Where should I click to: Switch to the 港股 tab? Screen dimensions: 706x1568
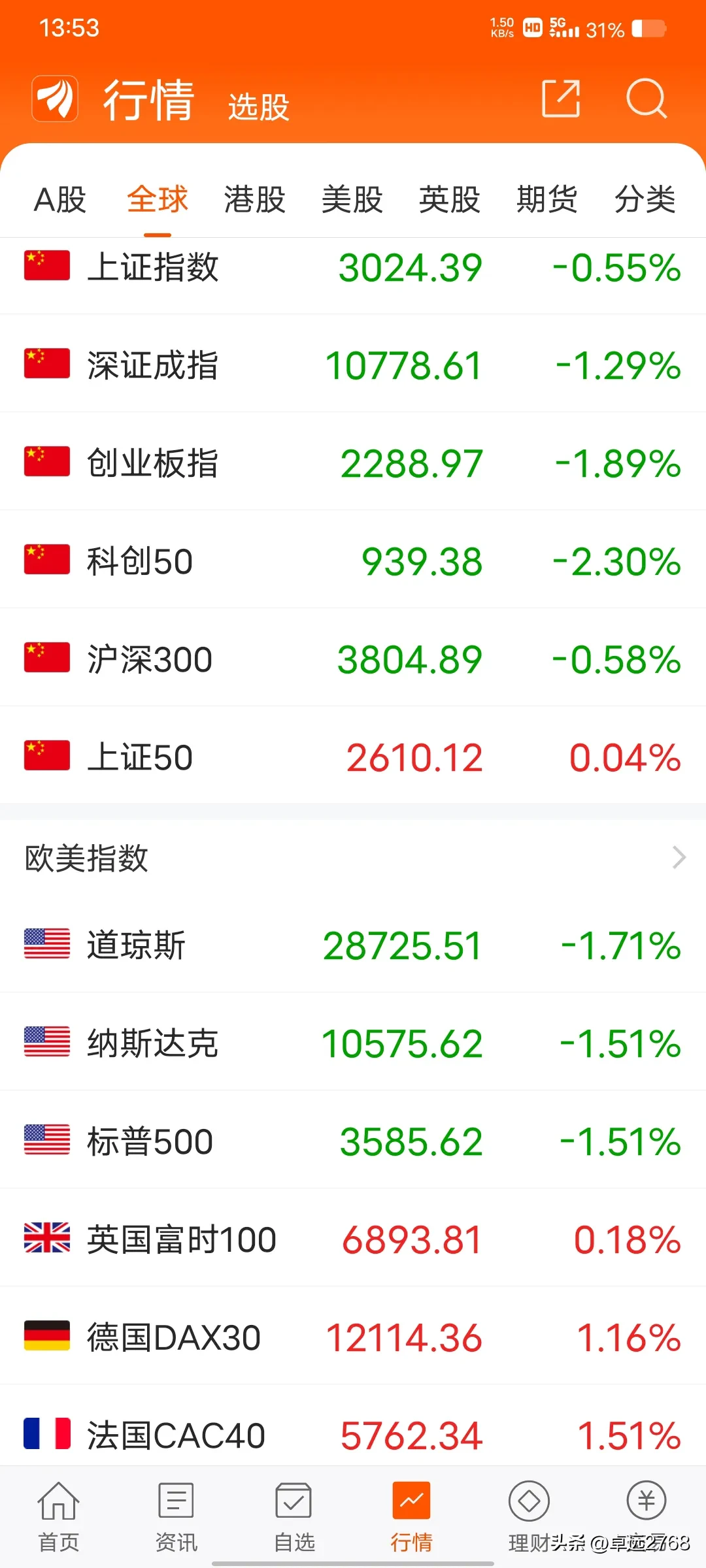(x=254, y=199)
